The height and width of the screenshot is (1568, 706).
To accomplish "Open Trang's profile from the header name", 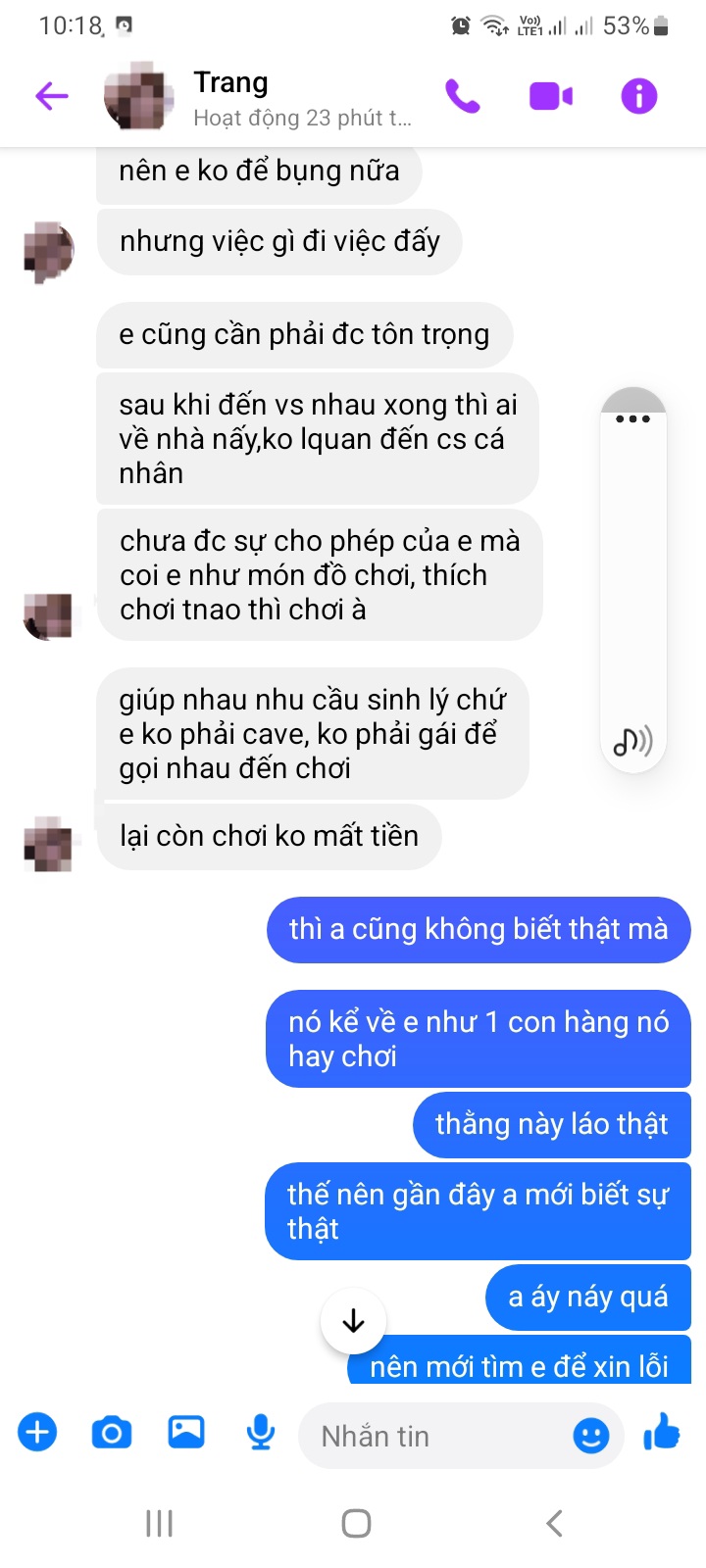I will [231, 83].
